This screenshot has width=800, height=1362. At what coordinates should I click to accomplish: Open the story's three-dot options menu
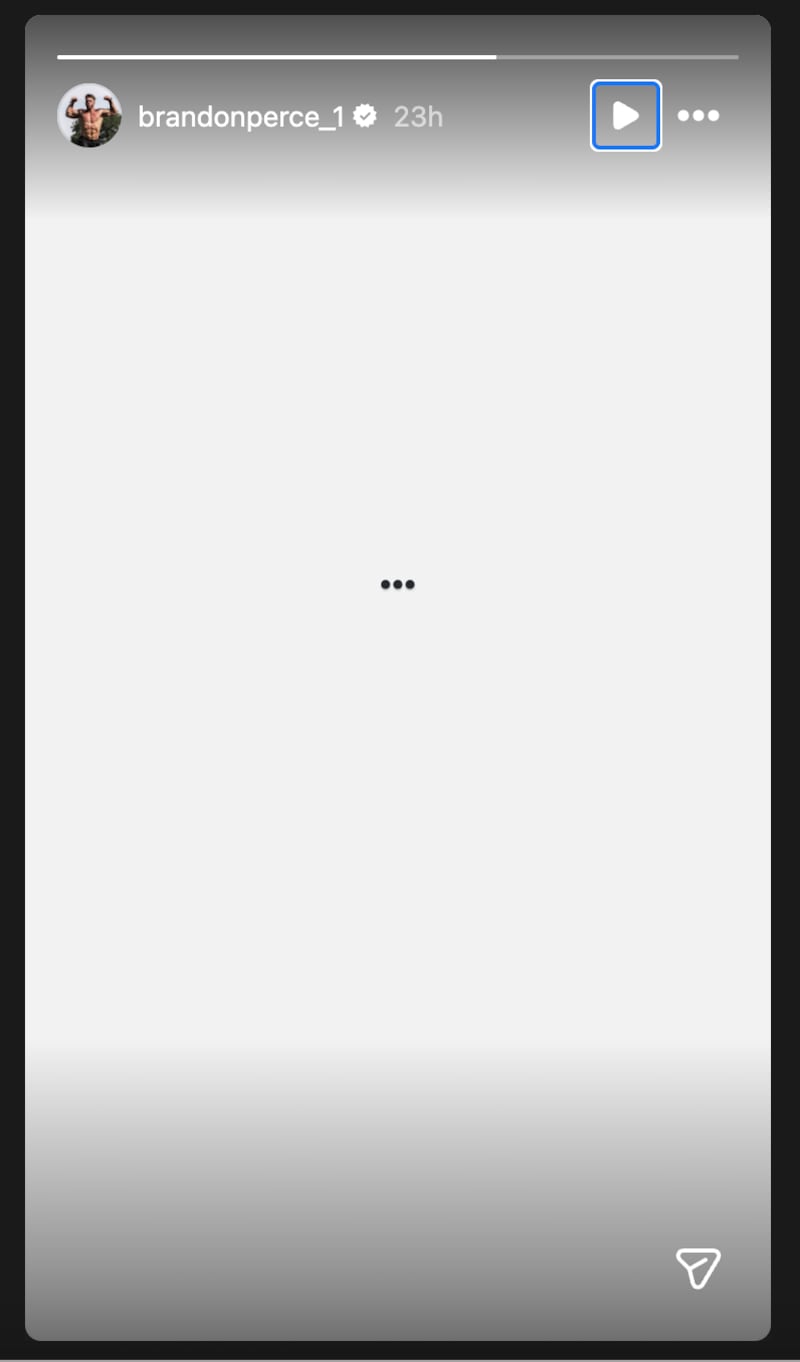point(698,116)
